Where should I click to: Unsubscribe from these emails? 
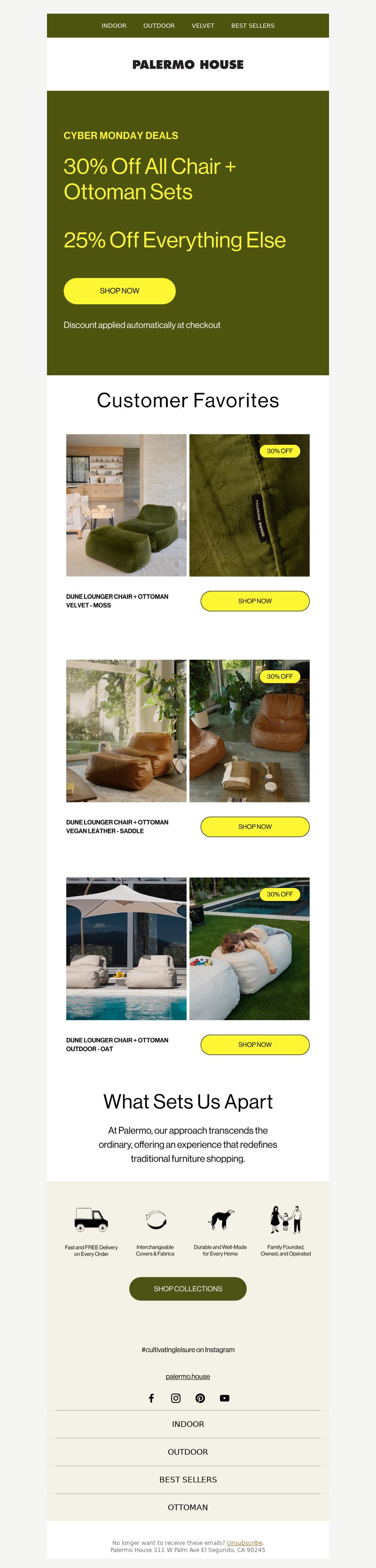point(244,1543)
